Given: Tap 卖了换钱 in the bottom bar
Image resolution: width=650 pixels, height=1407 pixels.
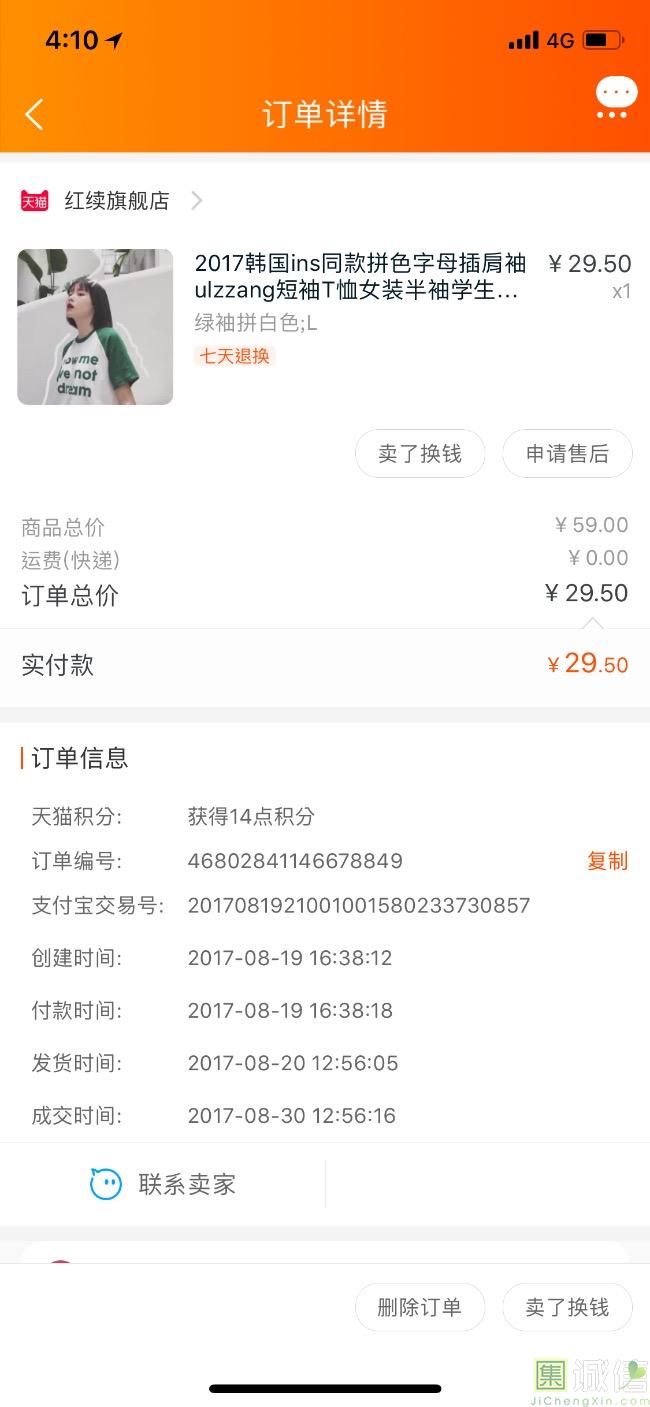Looking at the screenshot, I should point(567,1308).
